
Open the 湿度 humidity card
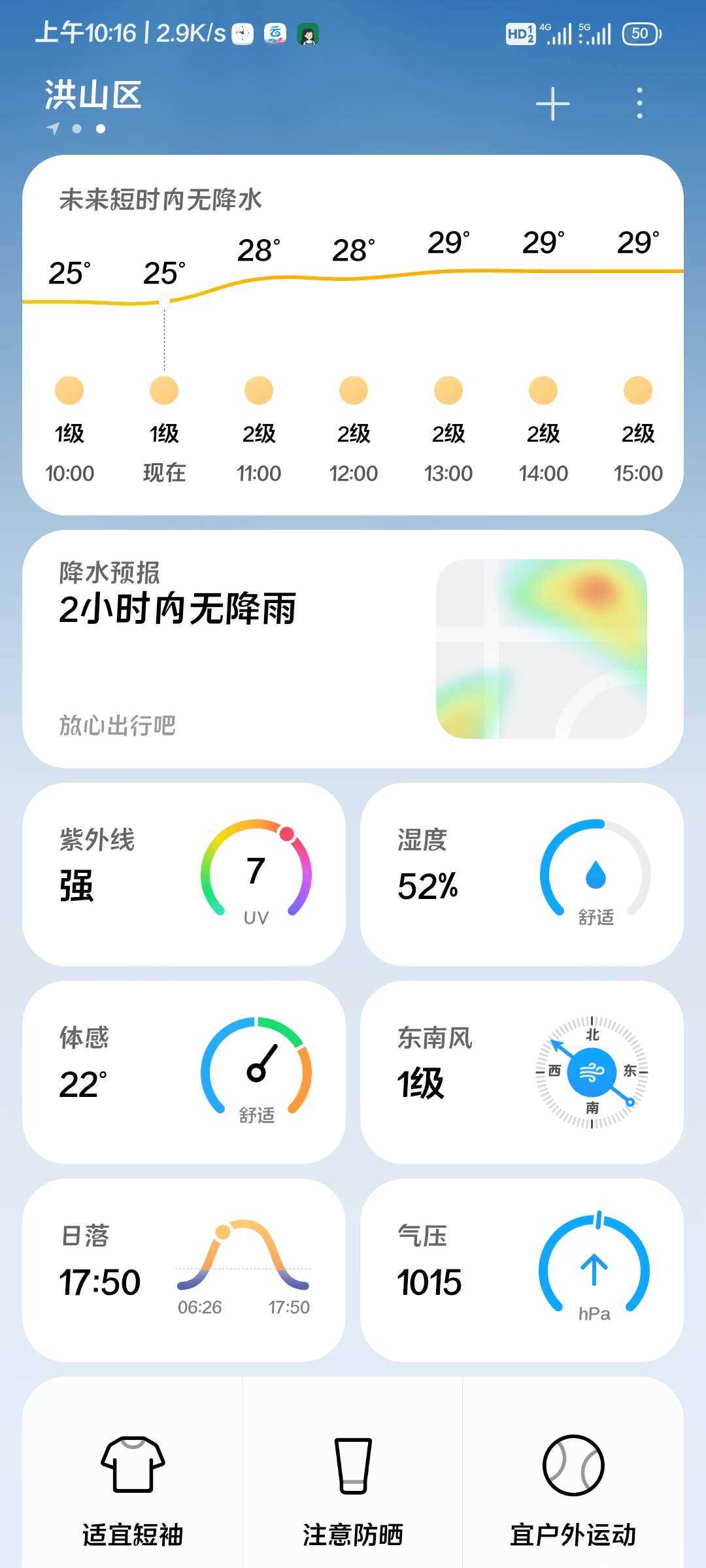pyautogui.click(x=522, y=874)
